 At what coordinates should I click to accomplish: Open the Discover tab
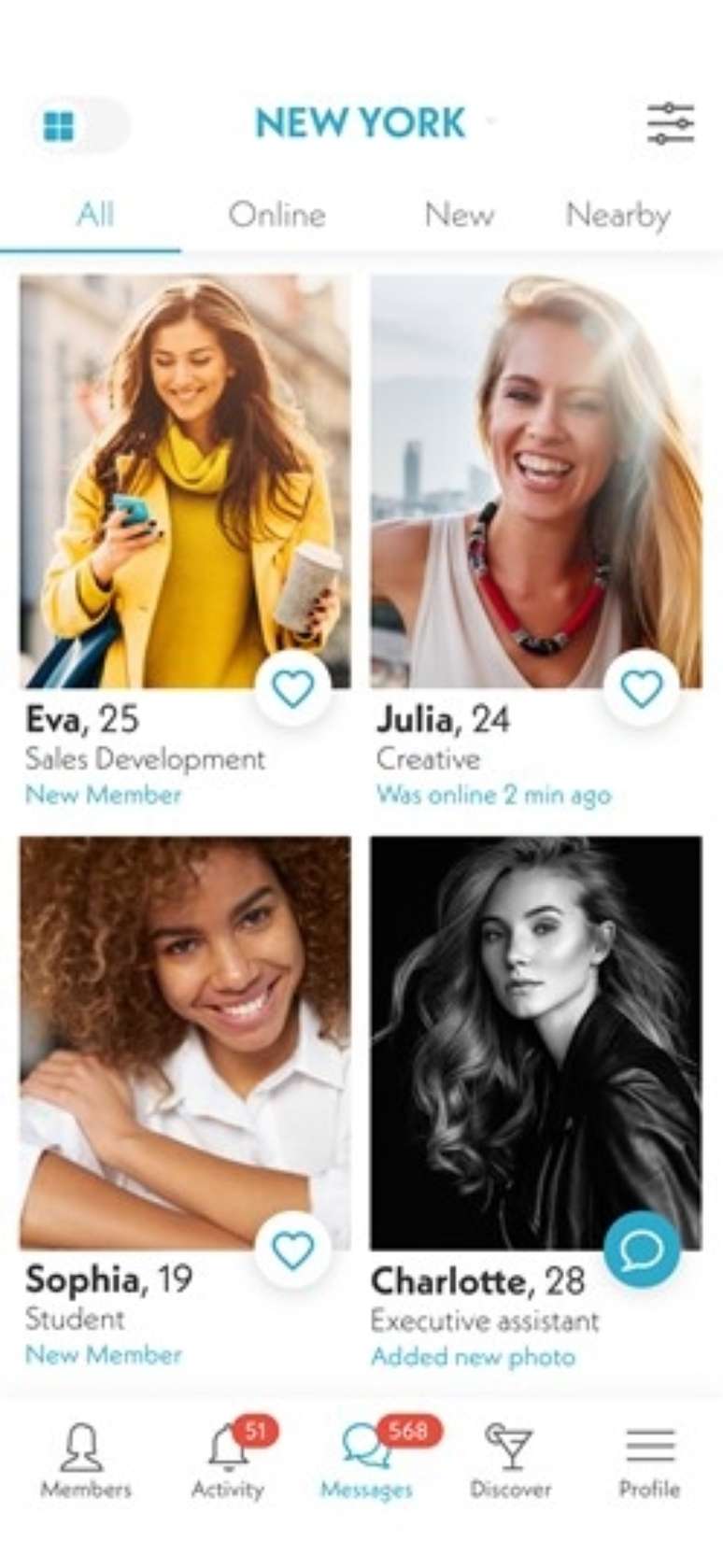click(x=509, y=1461)
